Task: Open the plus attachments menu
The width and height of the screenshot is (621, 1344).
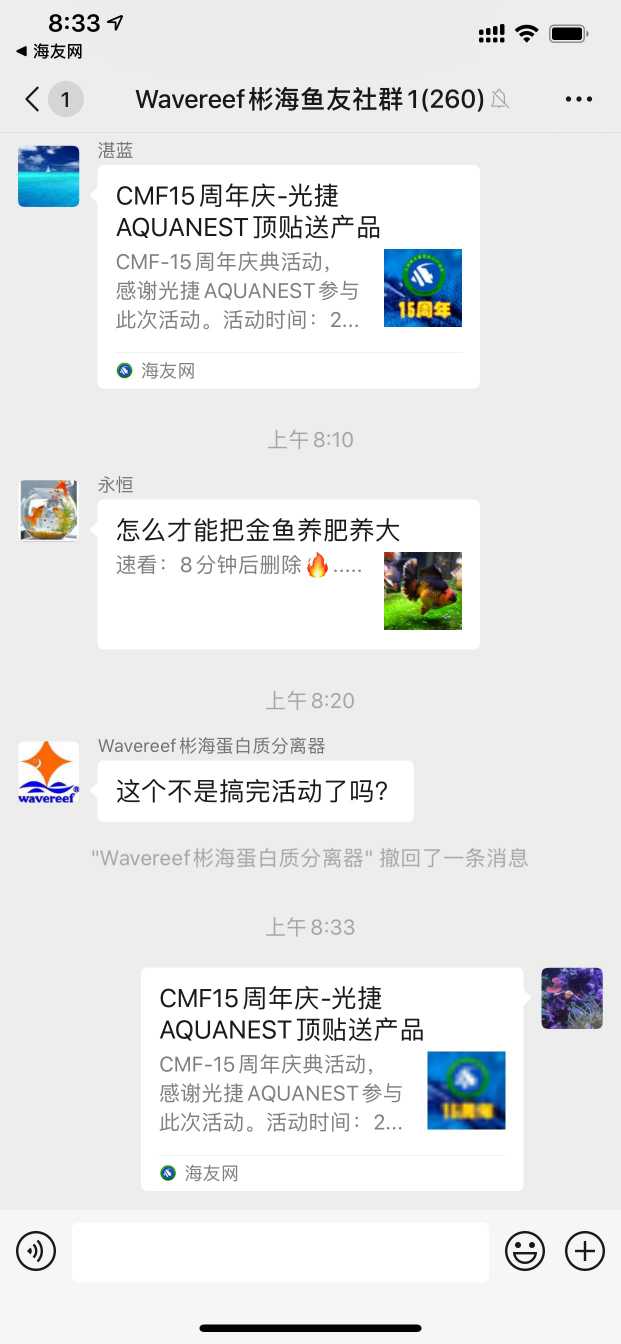Action: [585, 1251]
